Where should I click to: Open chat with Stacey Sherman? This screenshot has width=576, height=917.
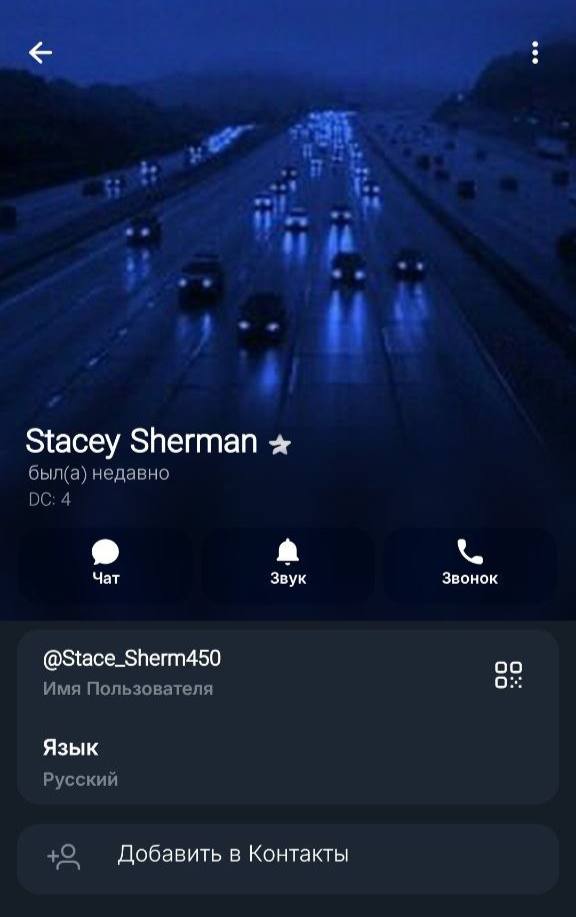106,565
